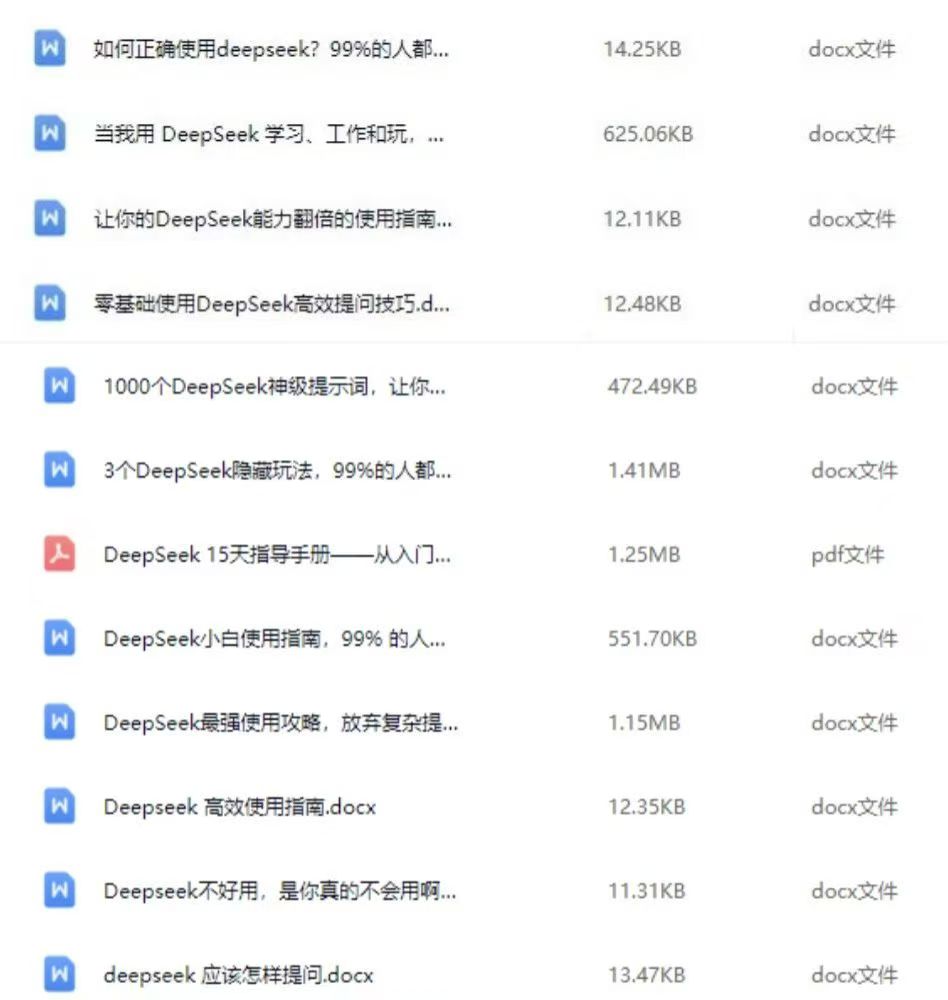Open 让你的DeepSeek能力翻倍的使用指南 file

(x=272, y=219)
